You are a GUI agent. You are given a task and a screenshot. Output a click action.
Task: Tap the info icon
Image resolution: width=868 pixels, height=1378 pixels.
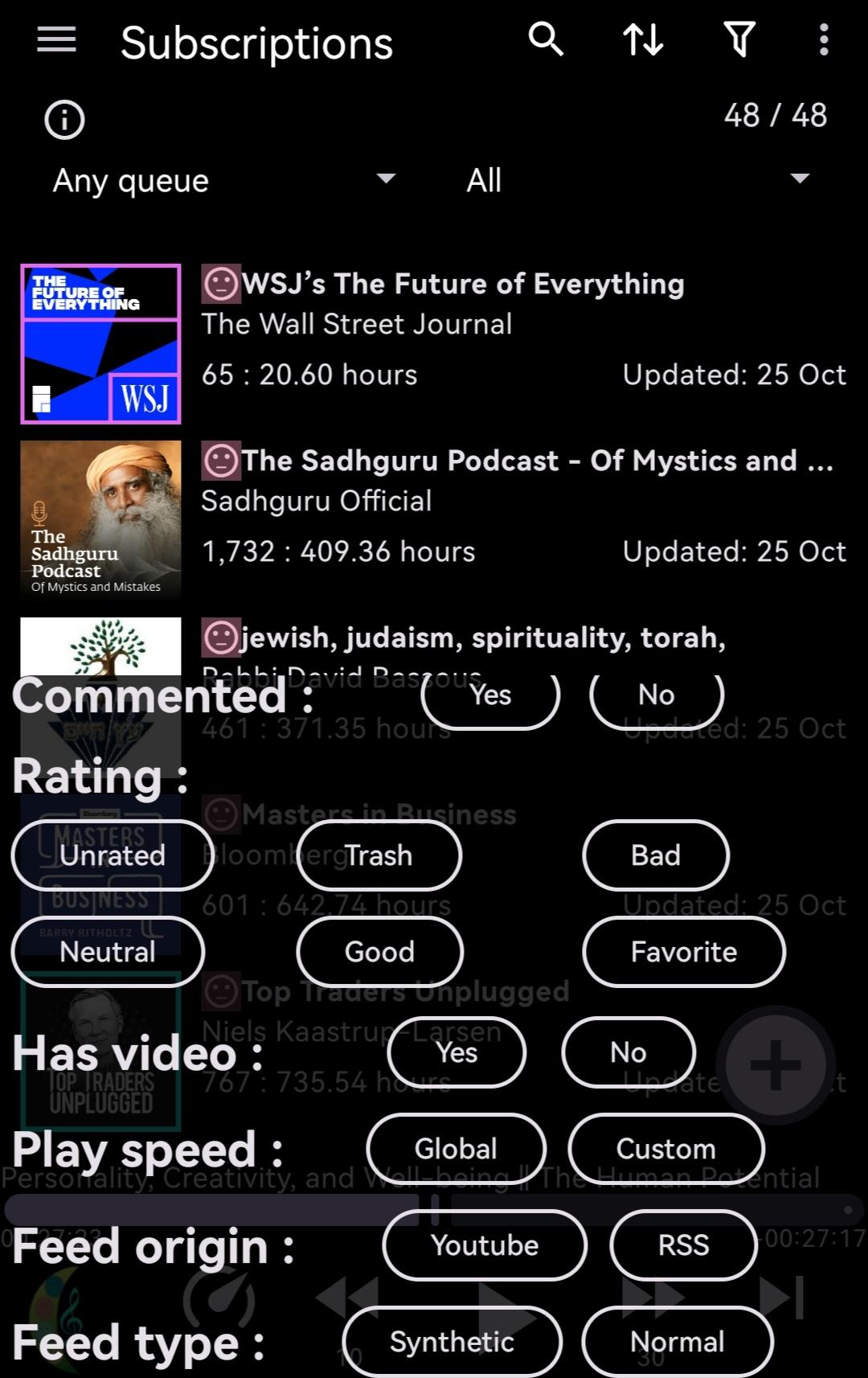pyautogui.click(x=64, y=121)
